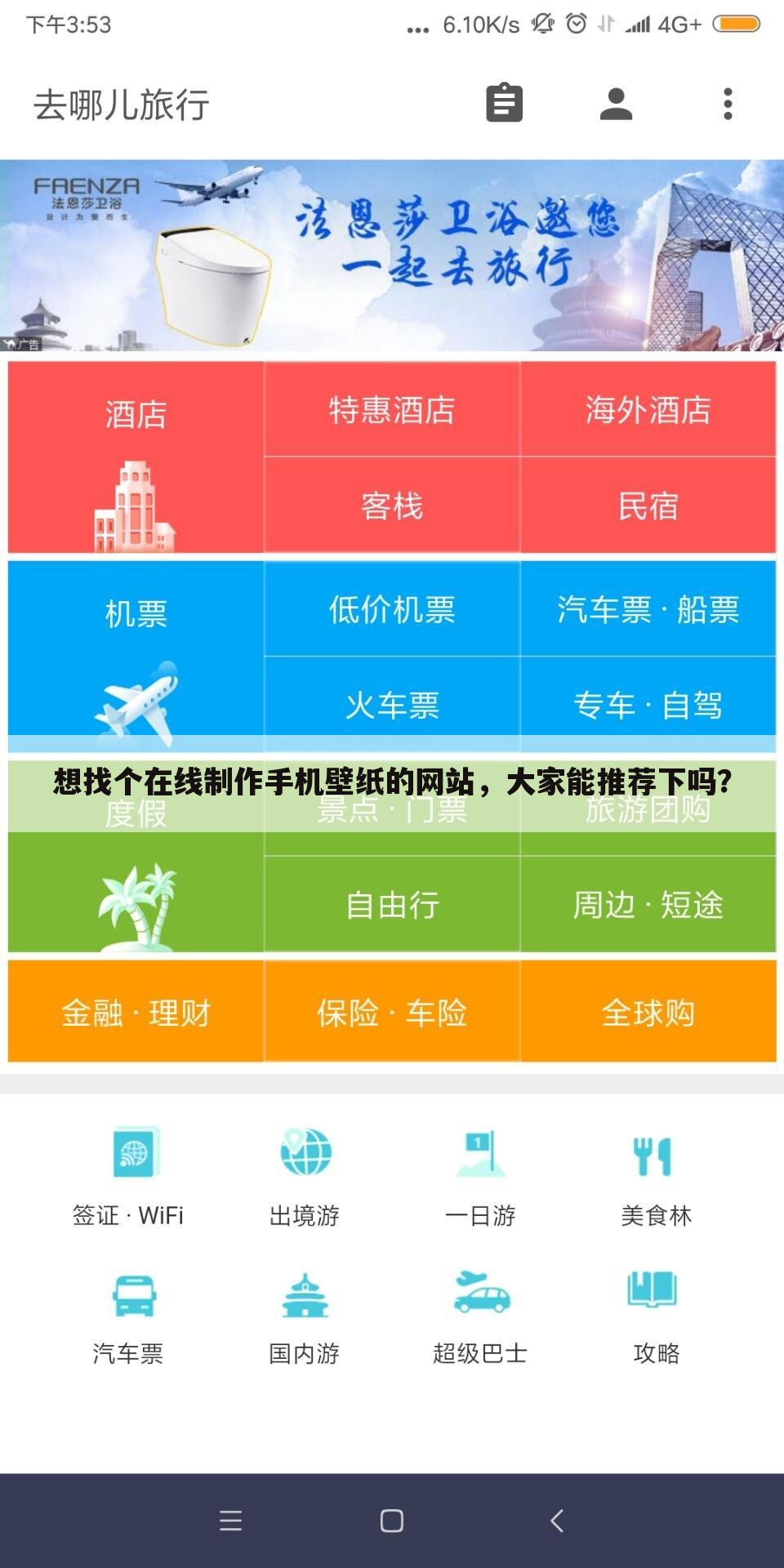Open the 汽车票 bus ticket icon
The height and width of the screenshot is (1568, 784).
pyautogui.click(x=127, y=1290)
